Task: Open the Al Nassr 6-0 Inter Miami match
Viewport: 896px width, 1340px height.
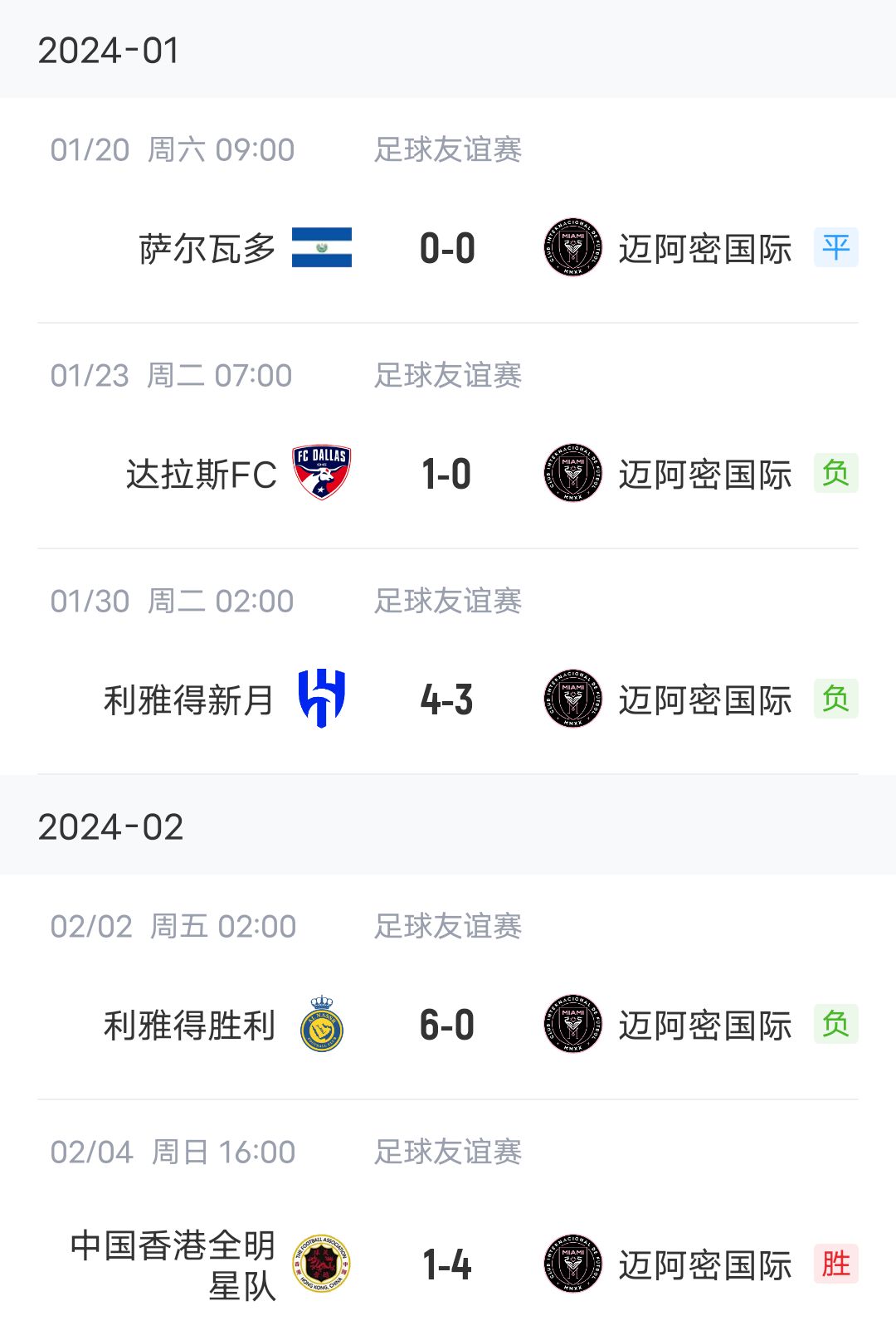Action: pyautogui.click(x=447, y=1025)
